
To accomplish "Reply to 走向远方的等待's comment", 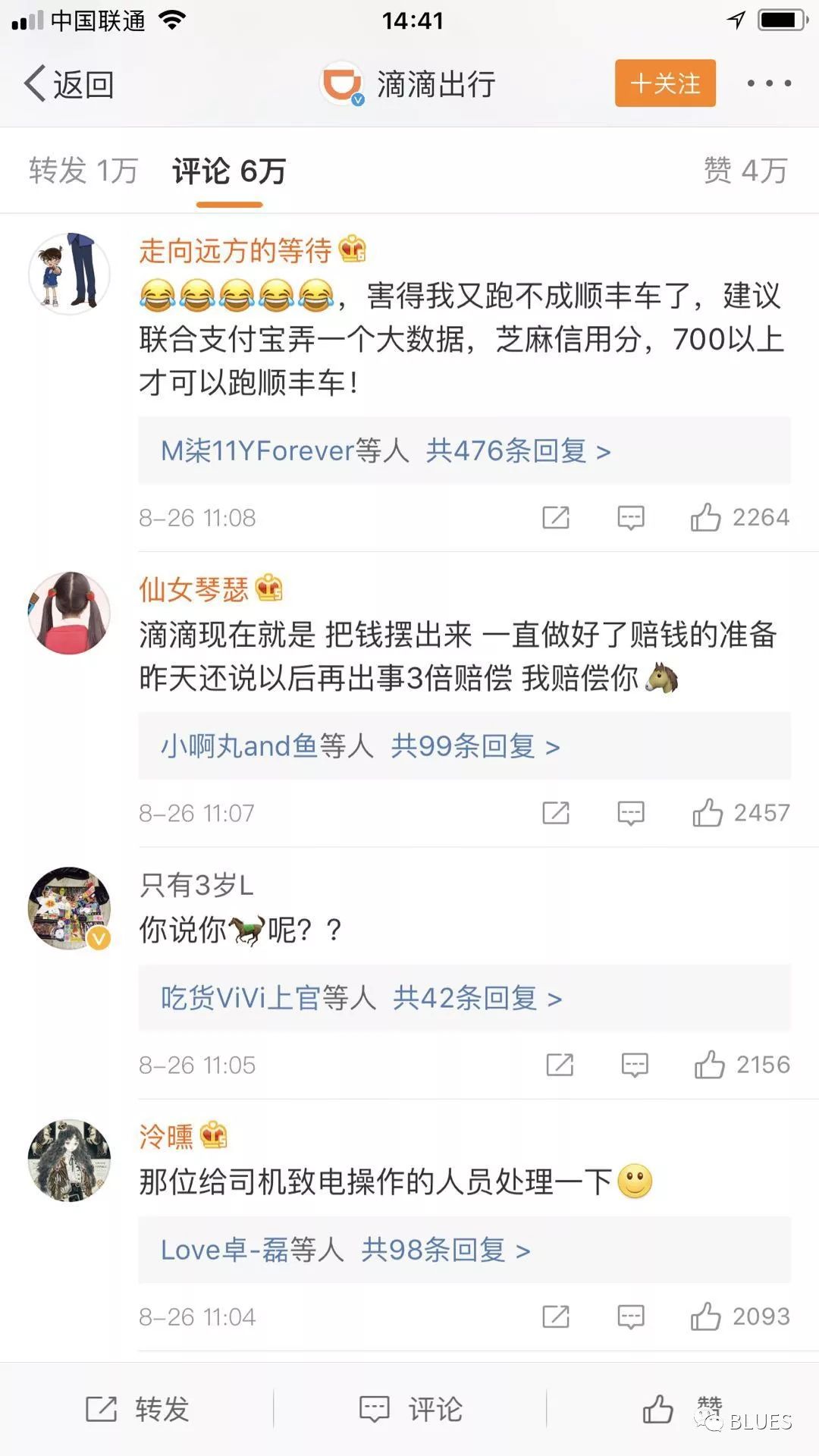I will click(631, 518).
